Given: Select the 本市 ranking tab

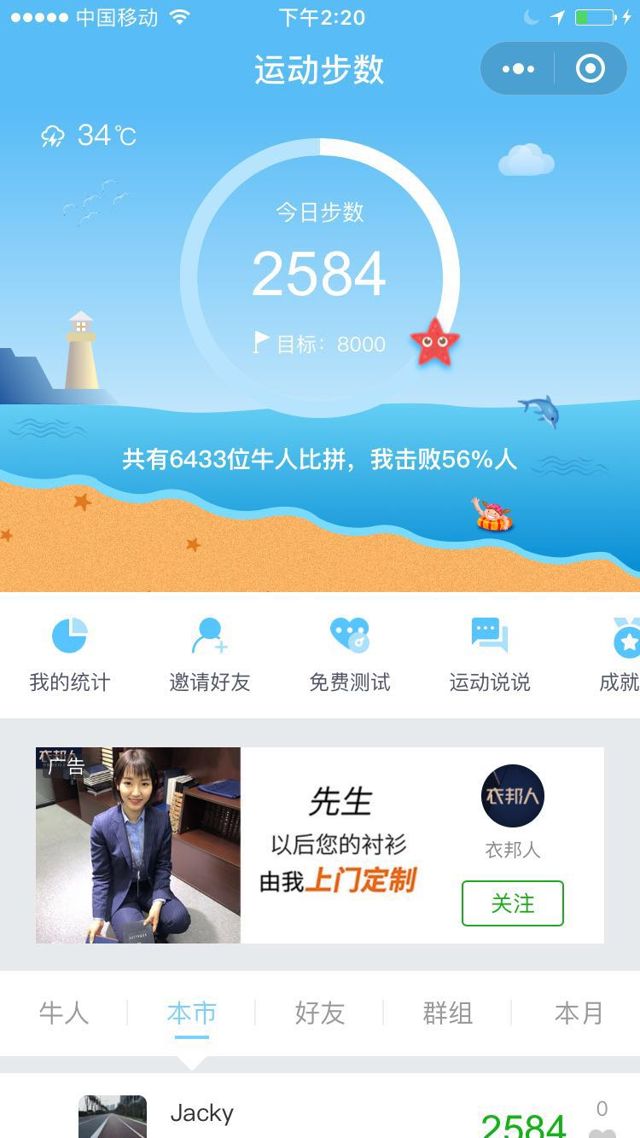Looking at the screenshot, I should point(192,1013).
